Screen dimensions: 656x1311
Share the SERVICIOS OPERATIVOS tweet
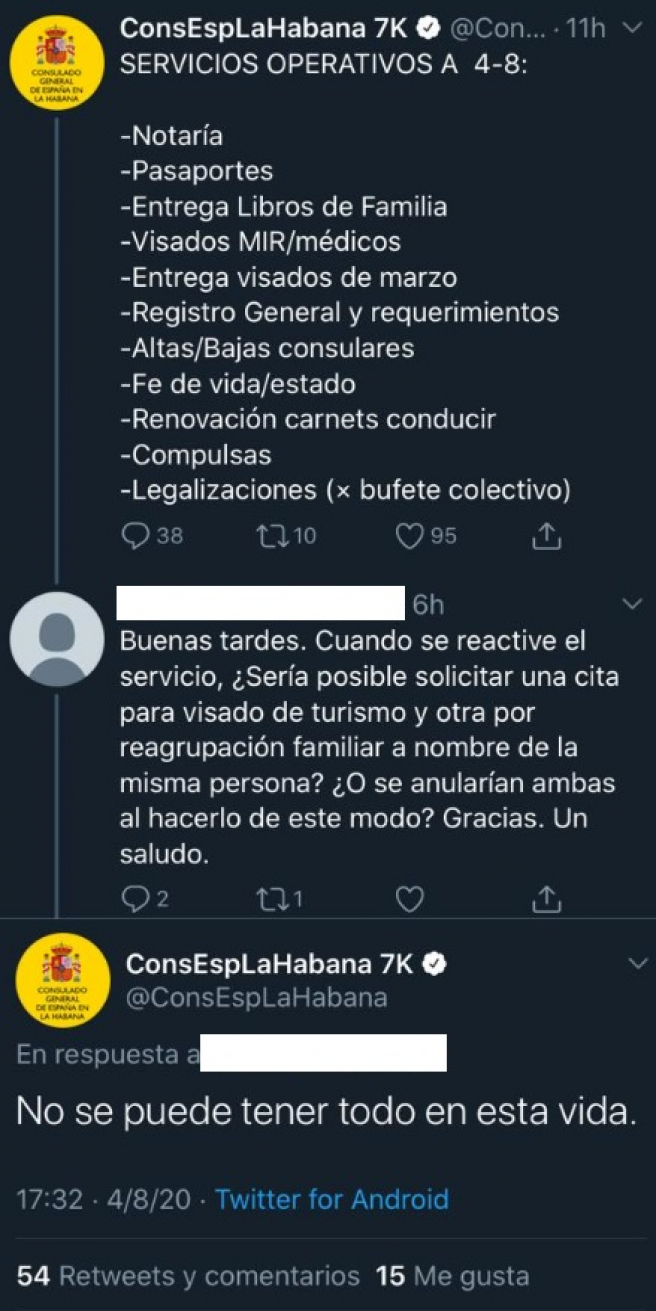point(545,536)
